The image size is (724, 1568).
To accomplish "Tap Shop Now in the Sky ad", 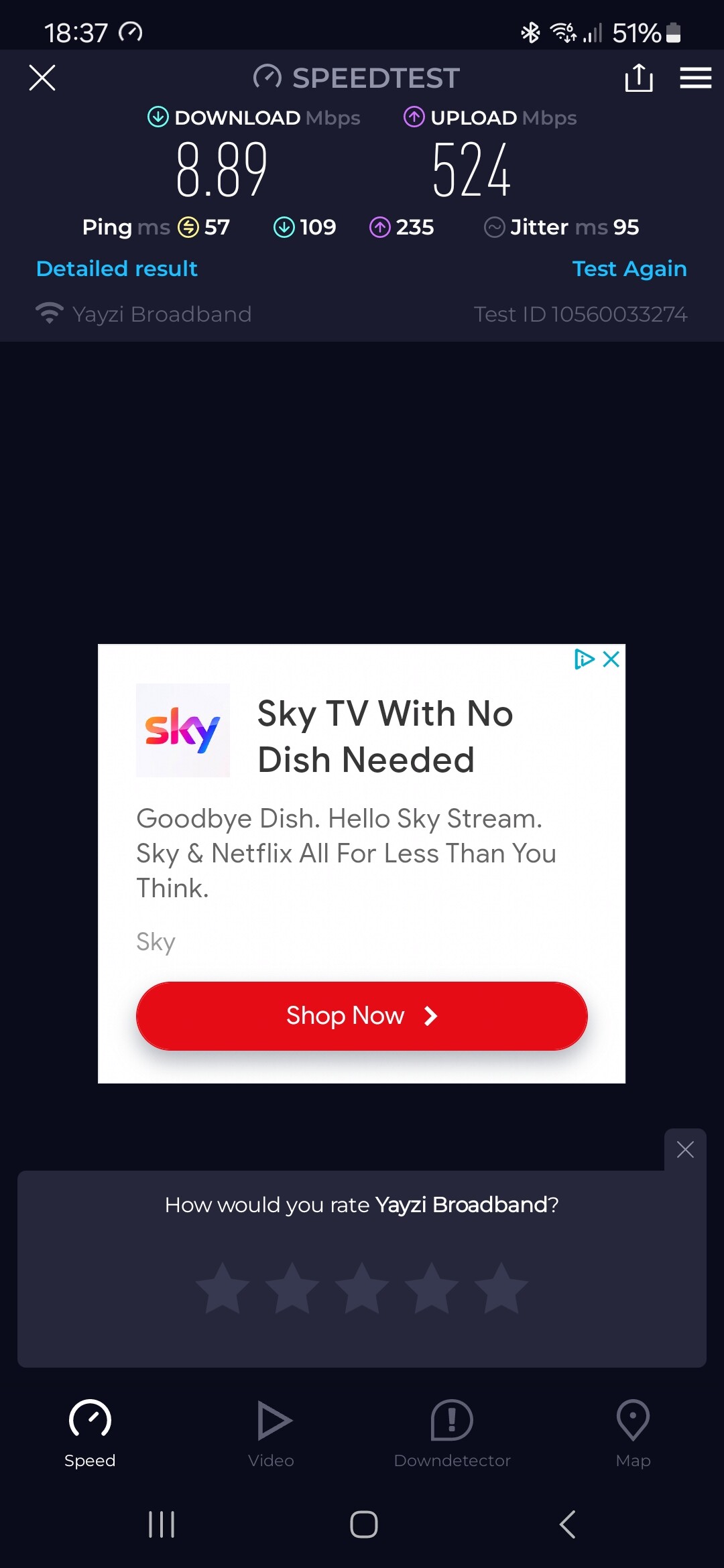I will point(362,1016).
